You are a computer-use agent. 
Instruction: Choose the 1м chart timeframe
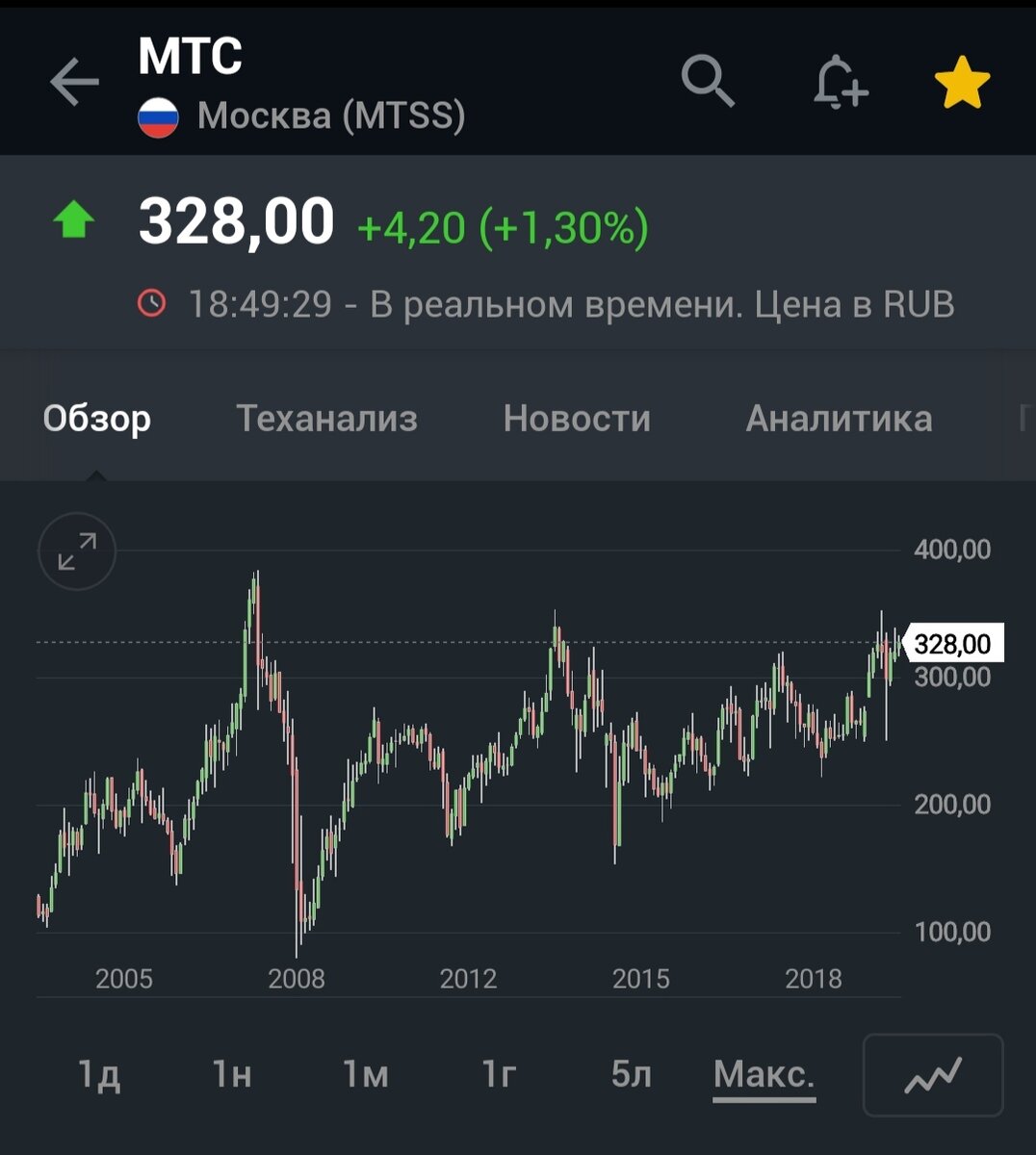[365, 1074]
